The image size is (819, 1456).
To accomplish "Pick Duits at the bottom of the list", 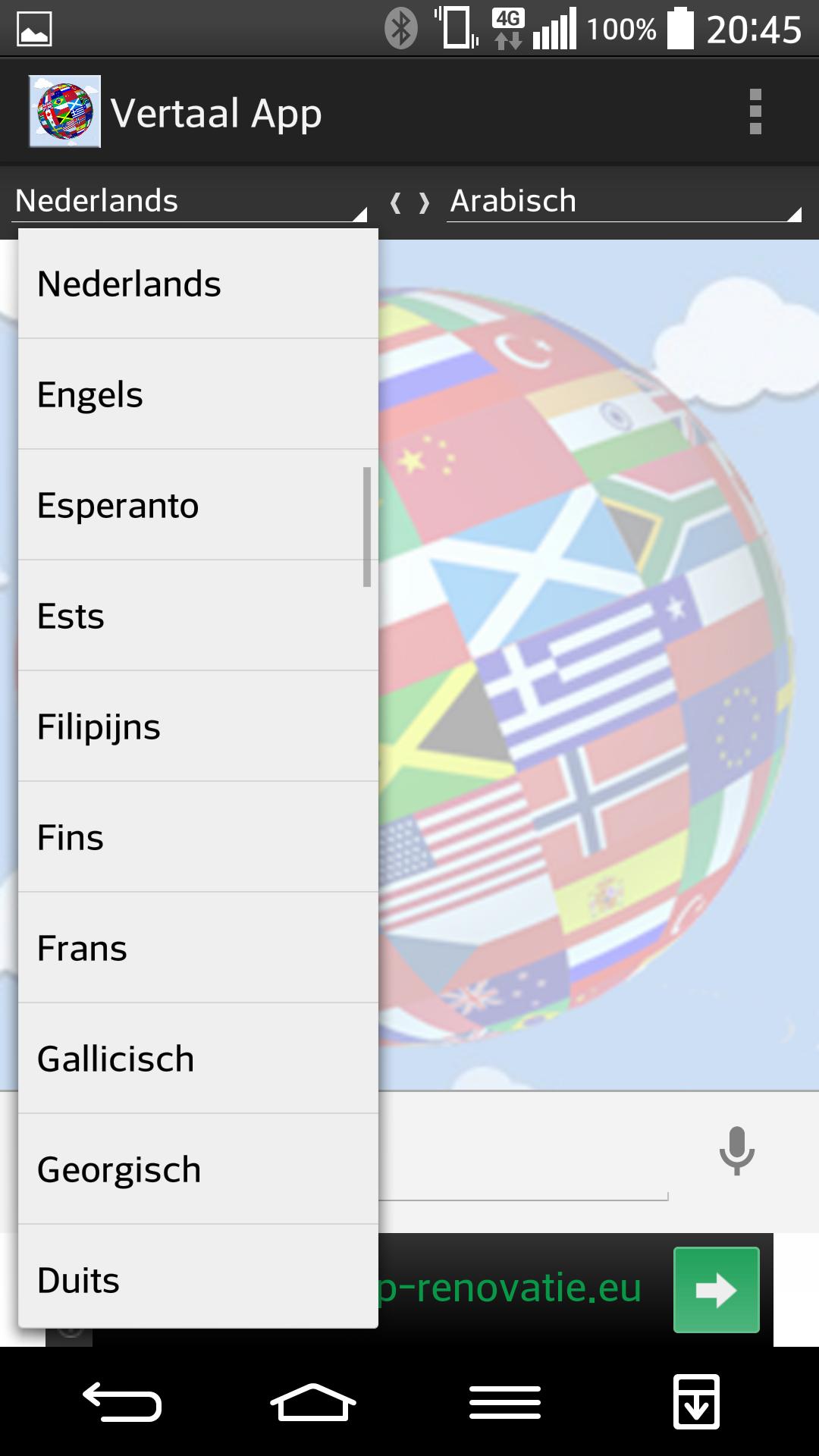I will pos(197,1279).
